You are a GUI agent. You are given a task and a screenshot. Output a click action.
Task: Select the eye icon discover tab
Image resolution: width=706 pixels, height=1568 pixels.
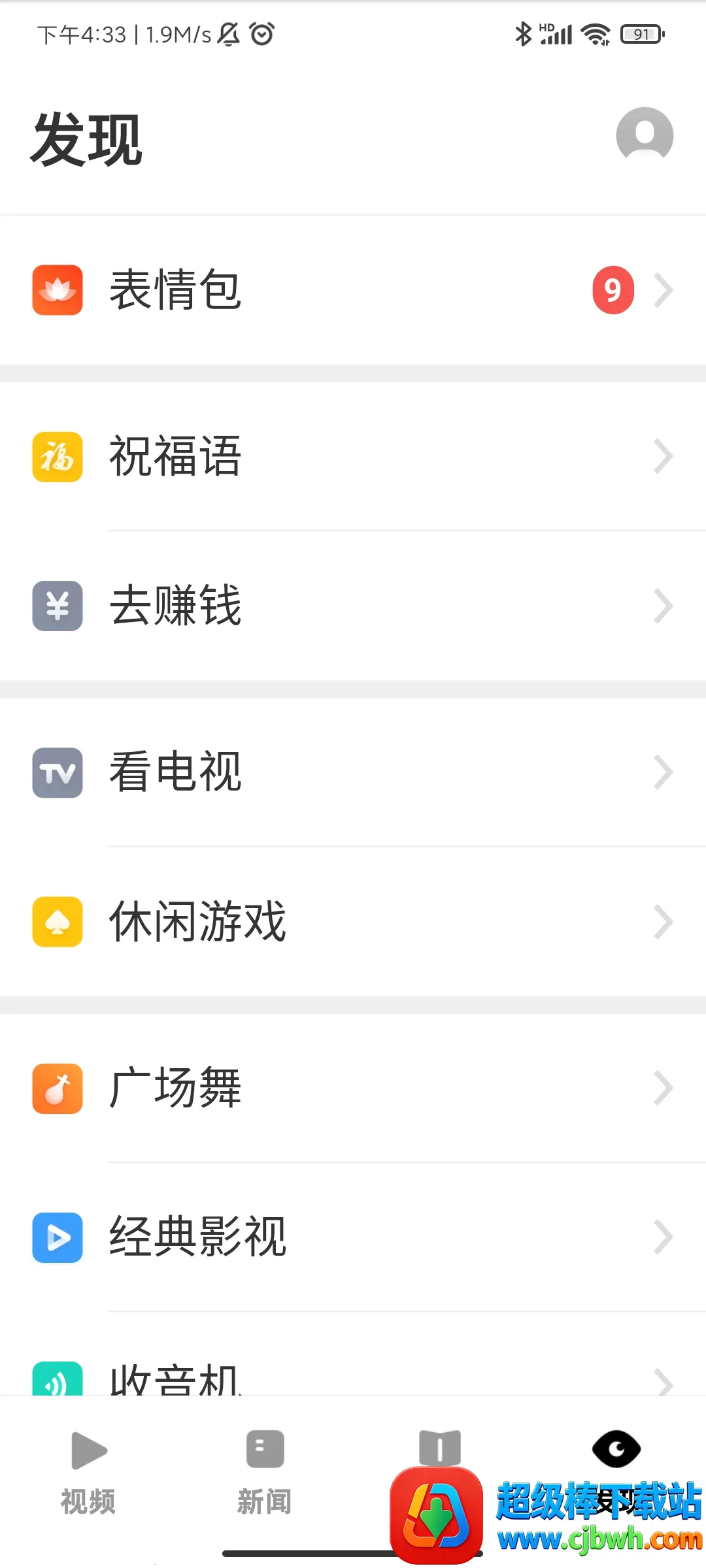click(616, 1450)
